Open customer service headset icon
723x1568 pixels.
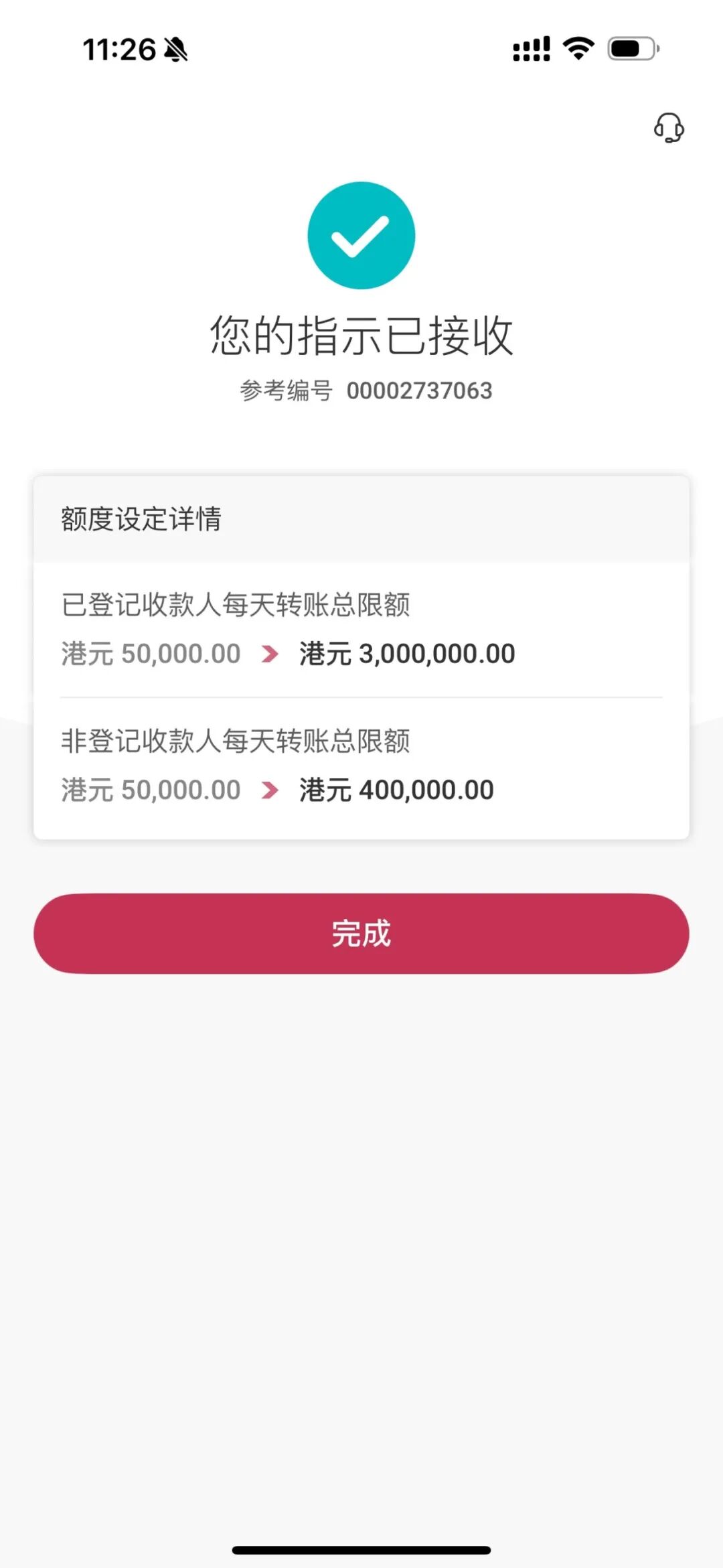click(x=669, y=127)
